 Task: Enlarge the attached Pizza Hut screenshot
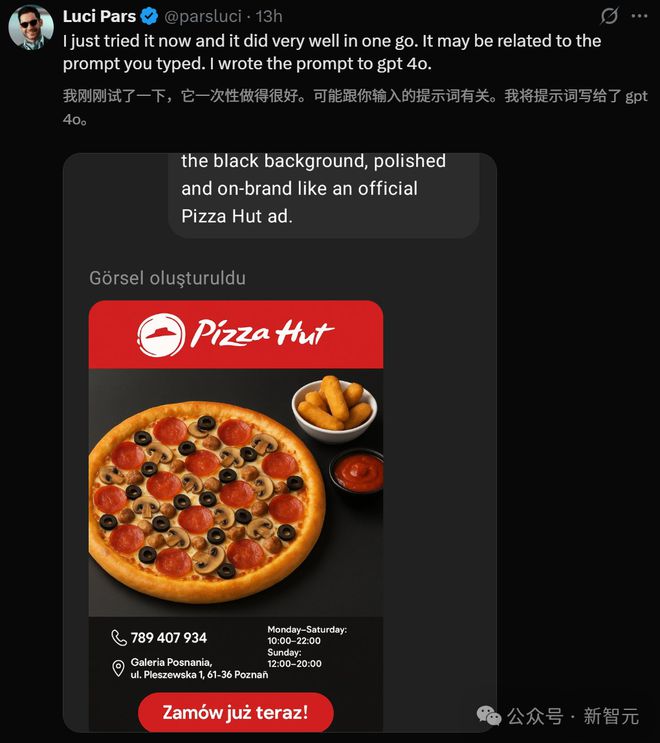[279, 442]
